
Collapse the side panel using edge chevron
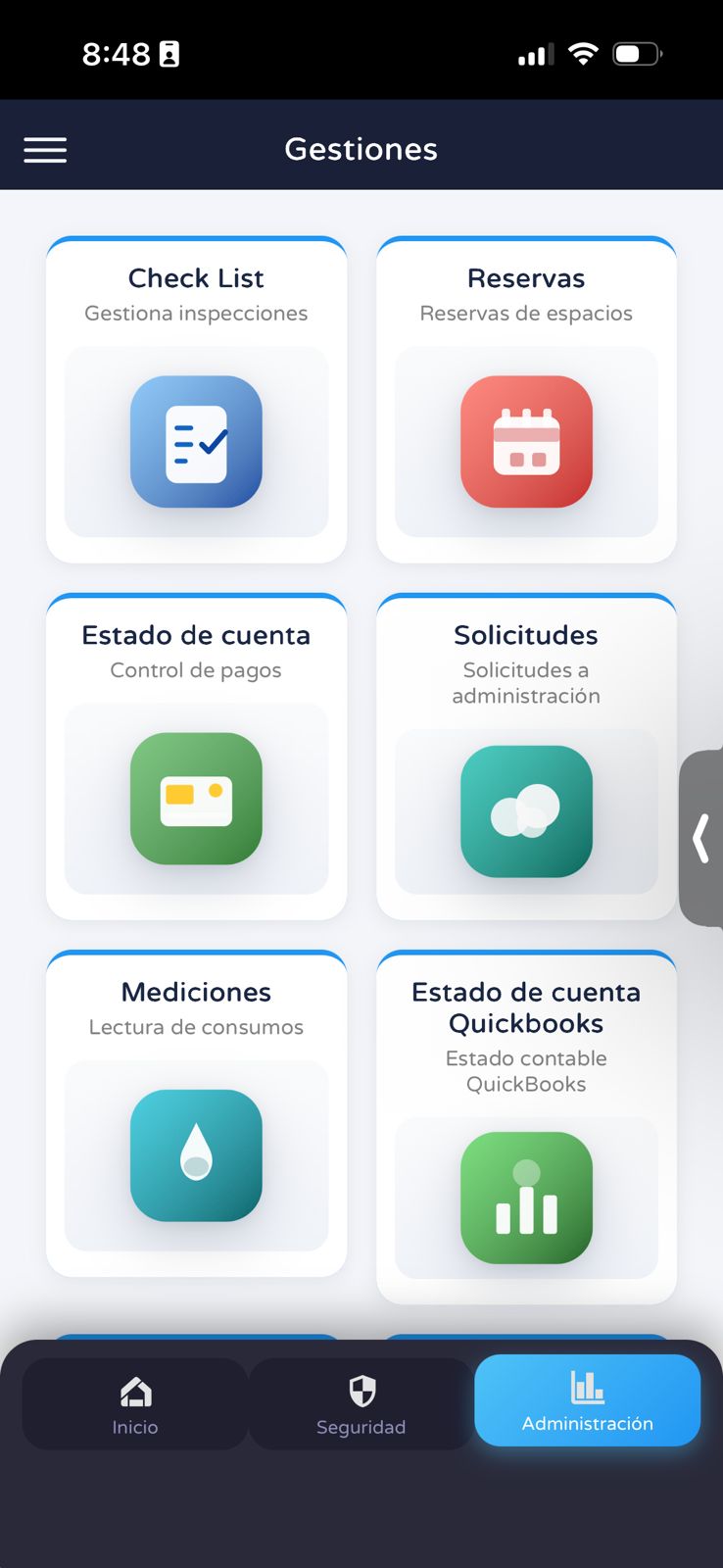pos(702,839)
